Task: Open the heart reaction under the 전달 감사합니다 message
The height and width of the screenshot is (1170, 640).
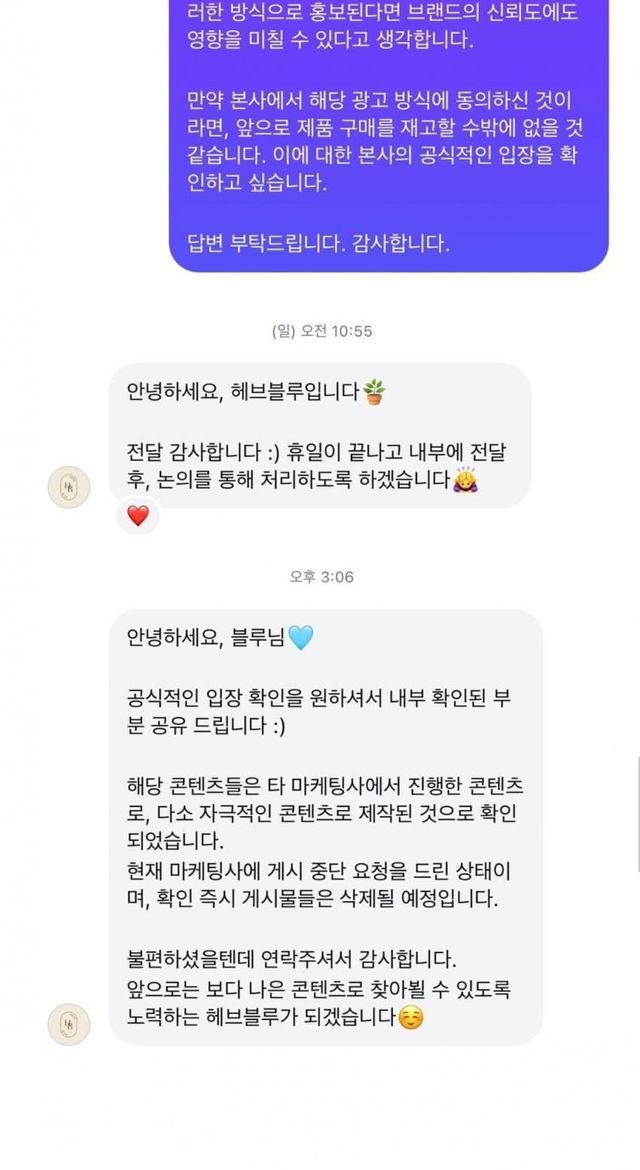Action: 138,516
